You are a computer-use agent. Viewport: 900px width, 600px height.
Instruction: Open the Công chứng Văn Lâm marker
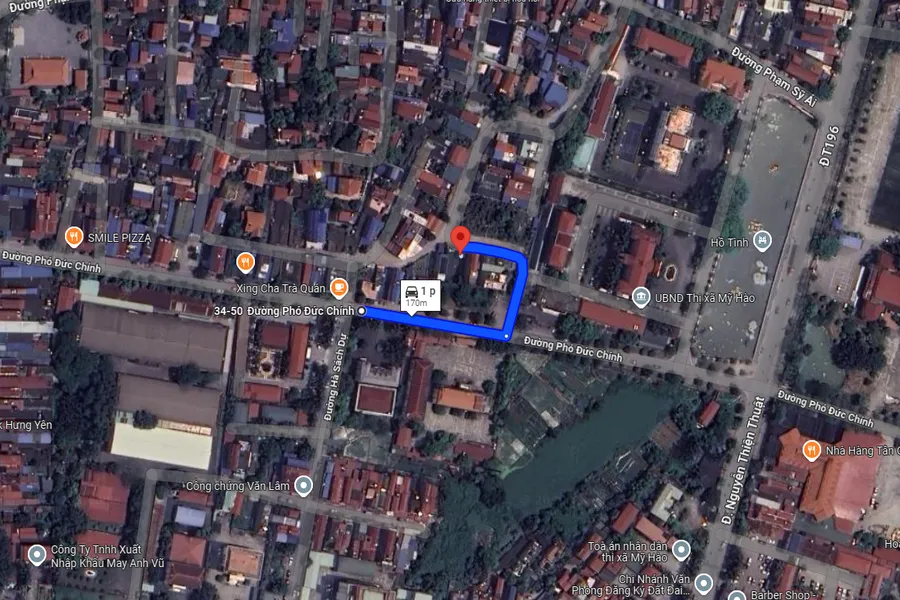304,486
